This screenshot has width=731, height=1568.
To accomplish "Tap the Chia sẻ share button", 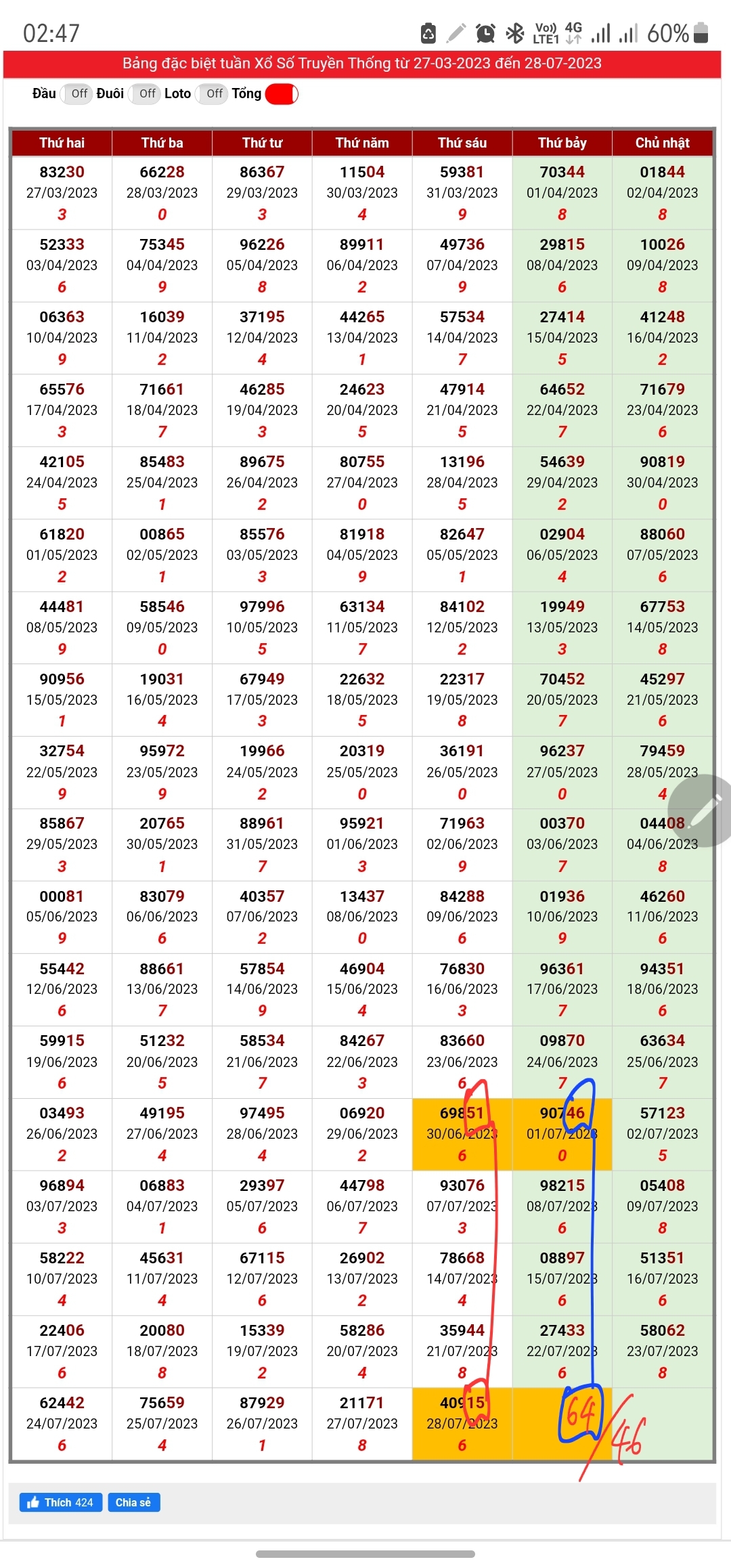I will click(x=133, y=1502).
